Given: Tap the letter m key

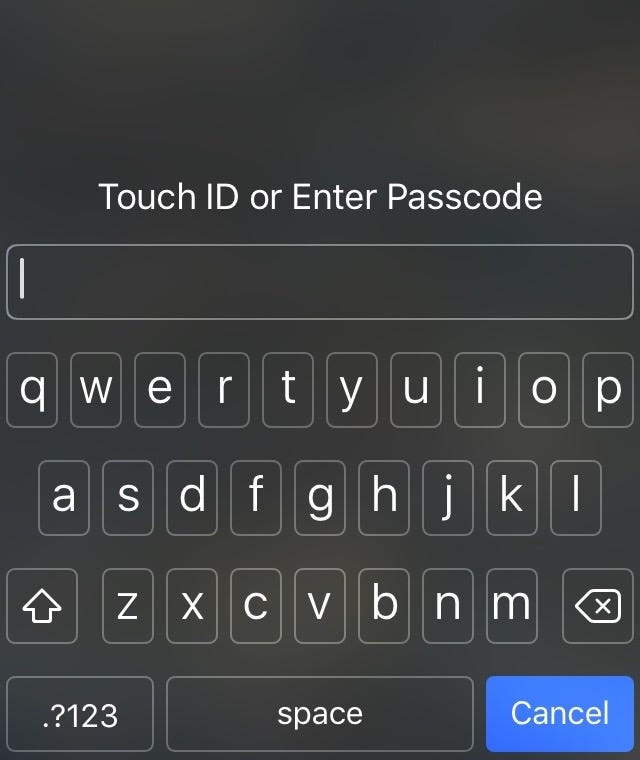Looking at the screenshot, I should click(x=511, y=605).
